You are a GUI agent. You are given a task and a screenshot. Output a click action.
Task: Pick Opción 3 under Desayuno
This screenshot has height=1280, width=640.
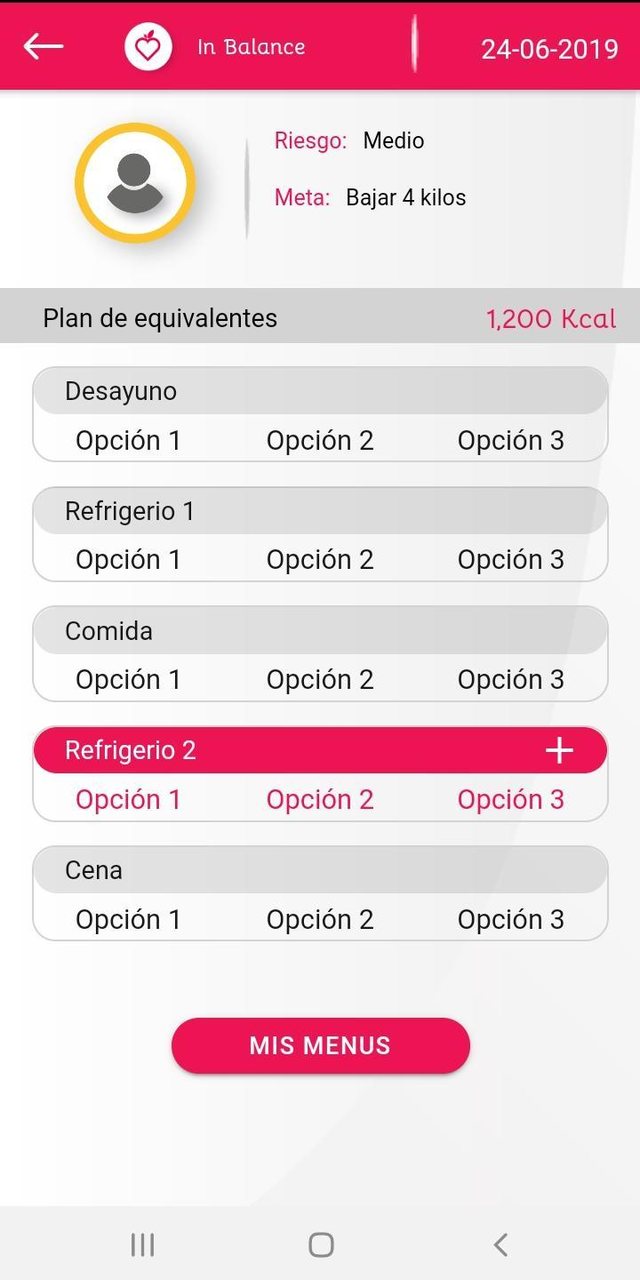click(x=511, y=440)
